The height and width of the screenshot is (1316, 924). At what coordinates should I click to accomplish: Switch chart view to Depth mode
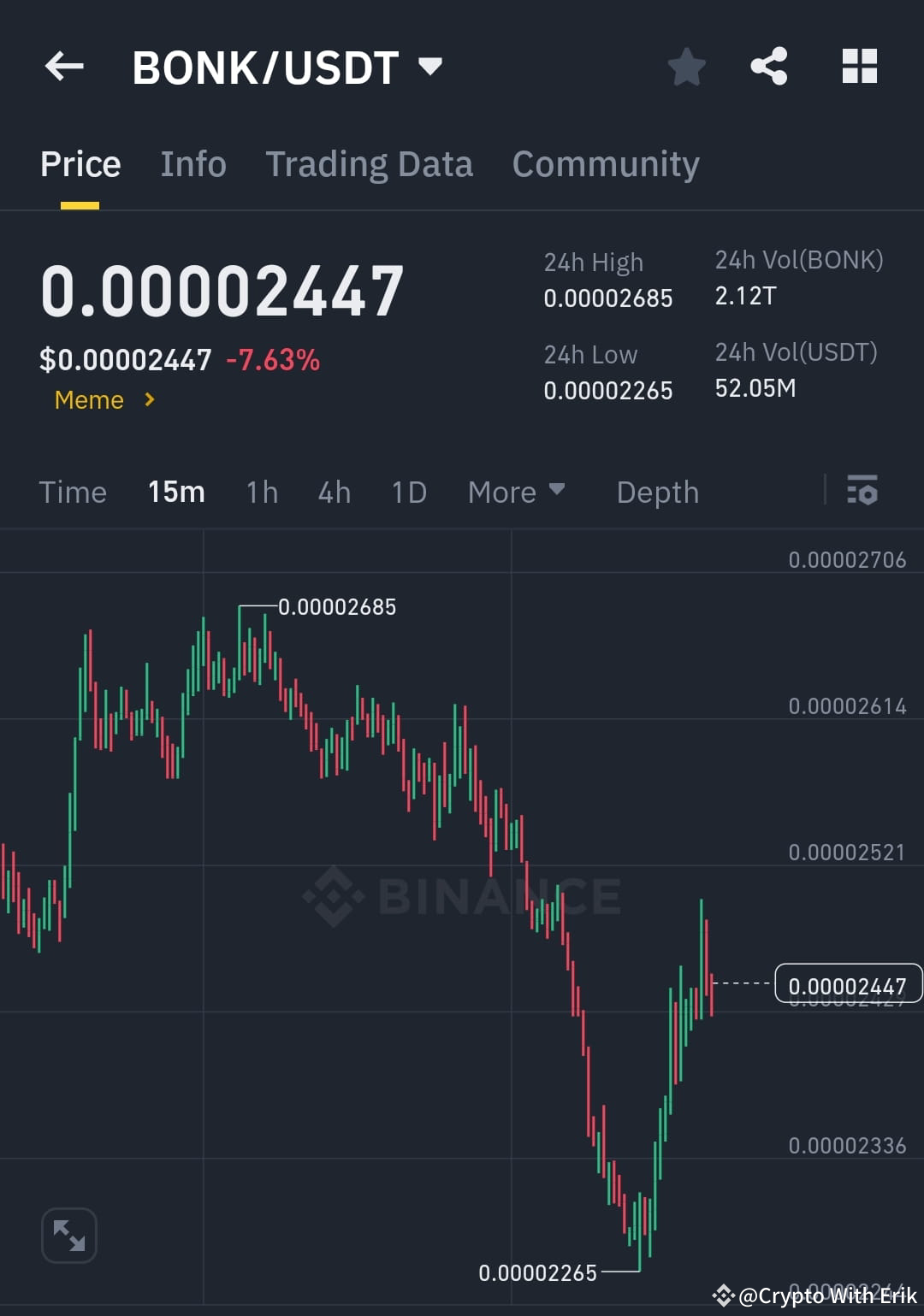657,492
